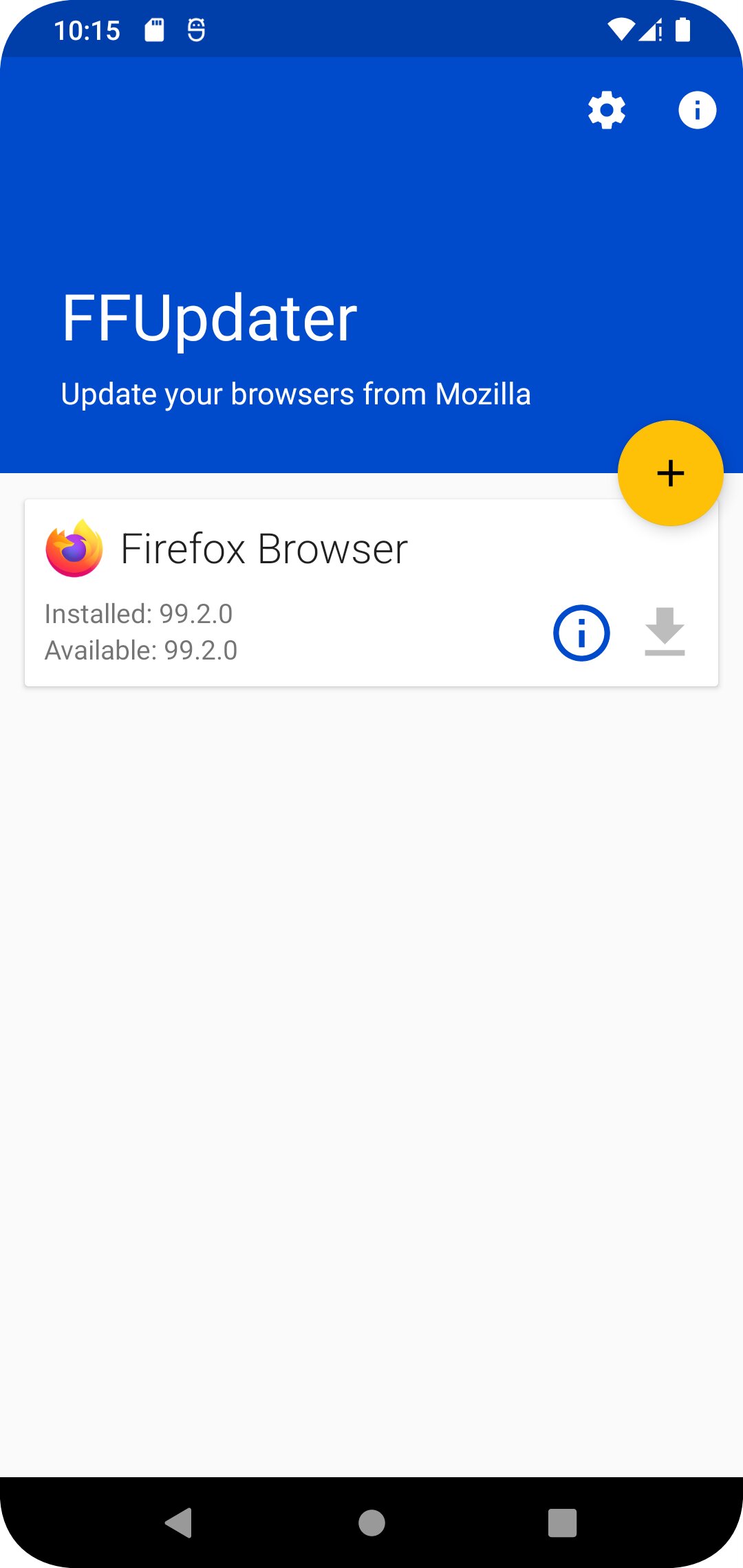This screenshot has height=1568, width=743.
Task: Open the settings gear
Action: 606,110
